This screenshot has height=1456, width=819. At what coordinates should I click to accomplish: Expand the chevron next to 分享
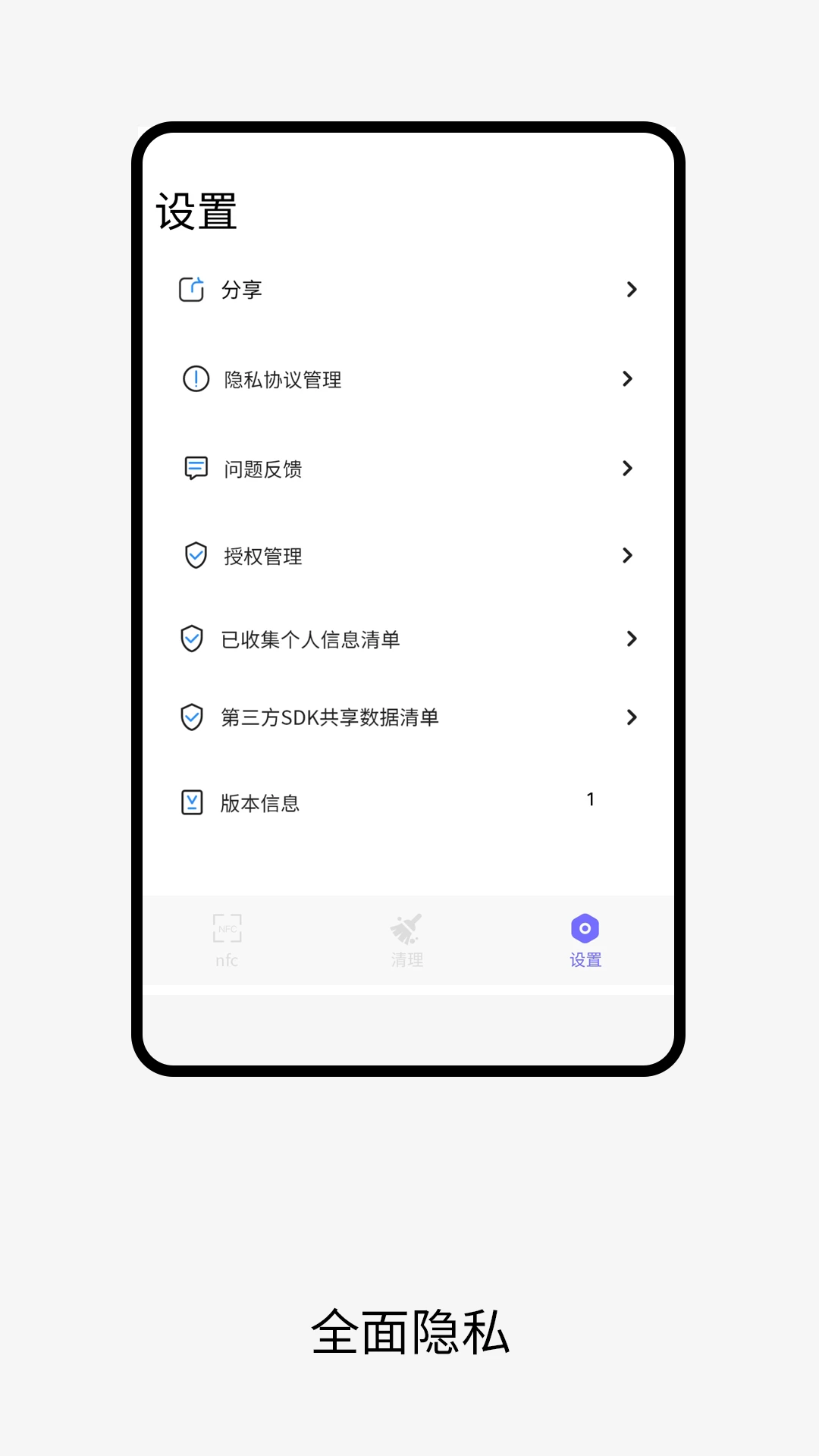pos(631,290)
